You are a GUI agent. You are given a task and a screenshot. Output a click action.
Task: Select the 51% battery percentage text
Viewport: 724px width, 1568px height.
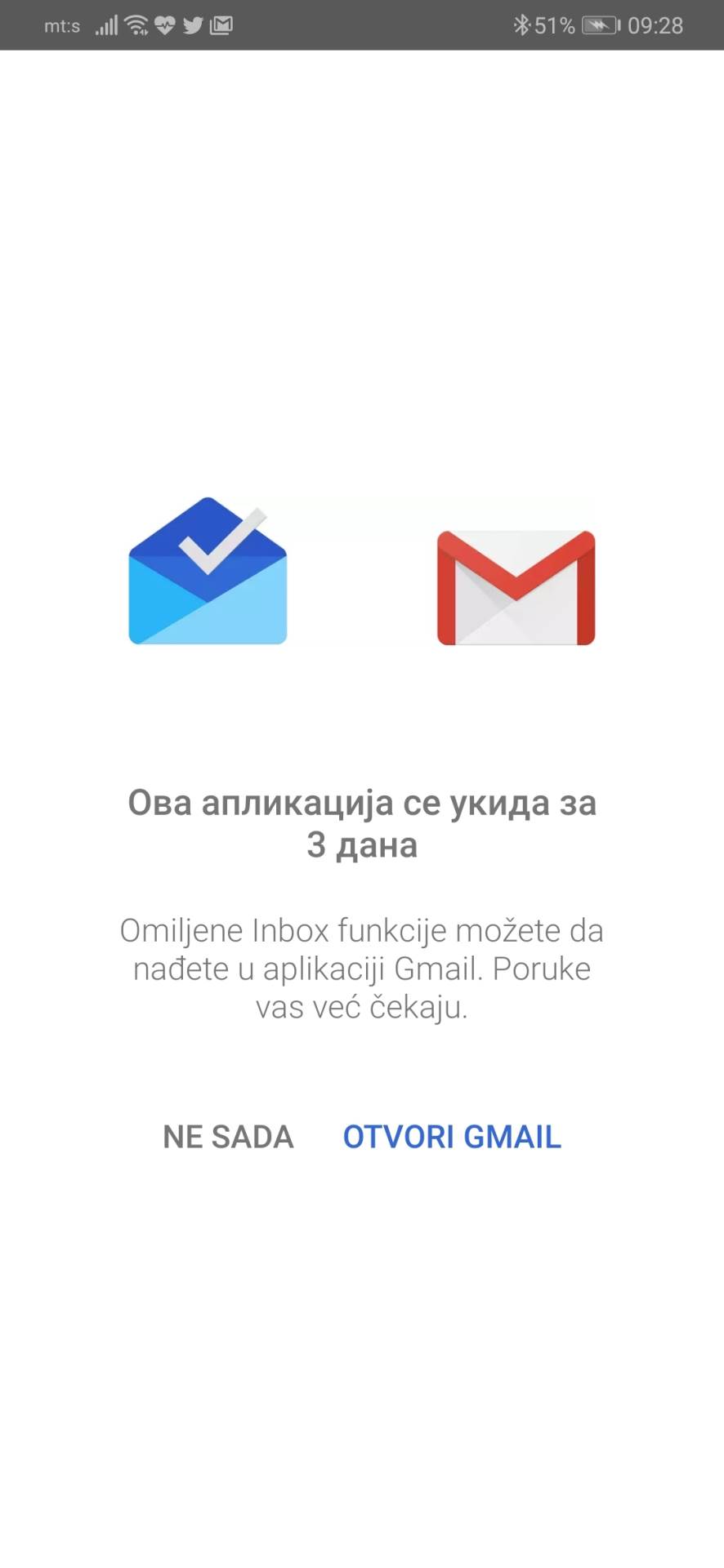[x=554, y=25]
